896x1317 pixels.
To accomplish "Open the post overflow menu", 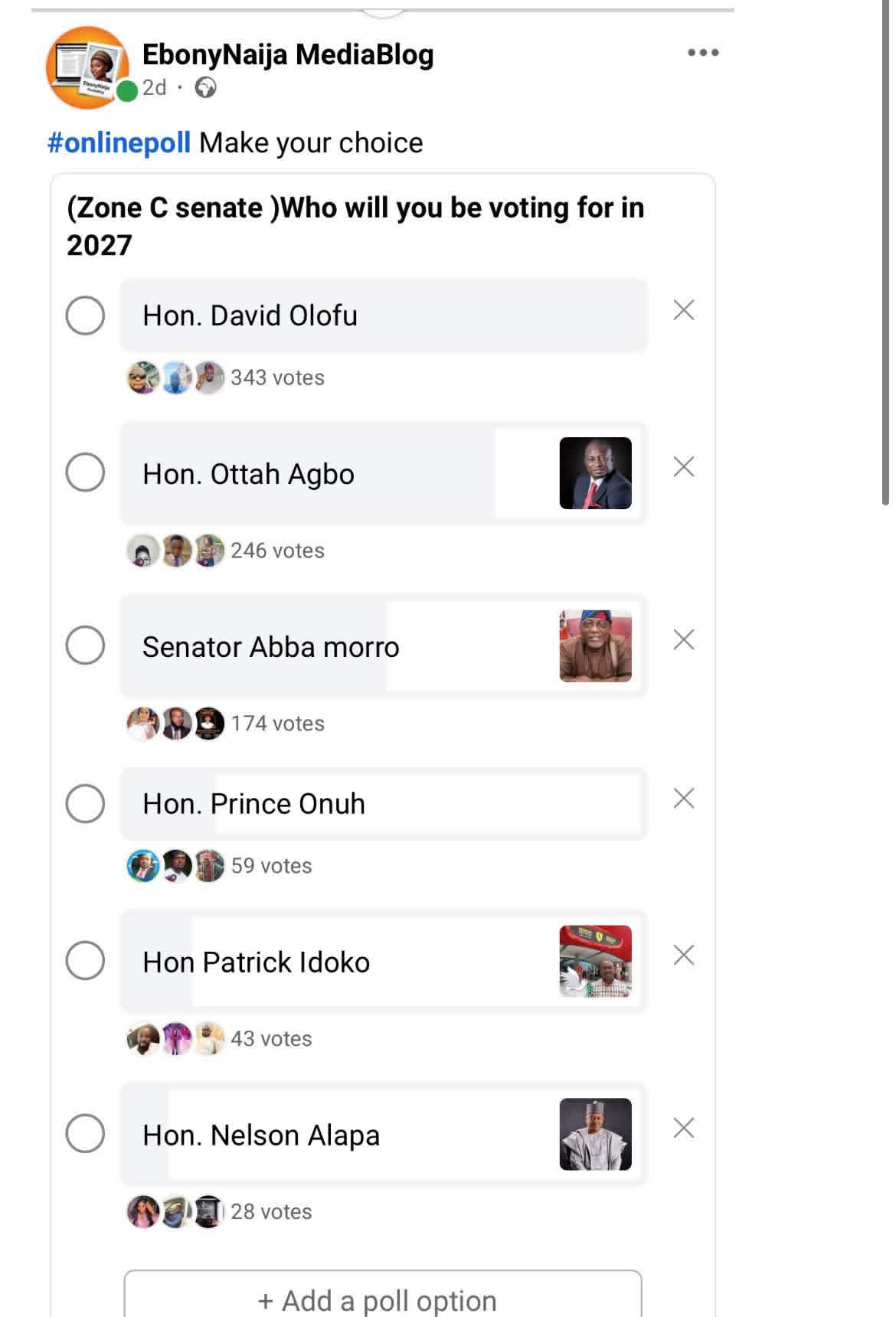I will point(702,53).
